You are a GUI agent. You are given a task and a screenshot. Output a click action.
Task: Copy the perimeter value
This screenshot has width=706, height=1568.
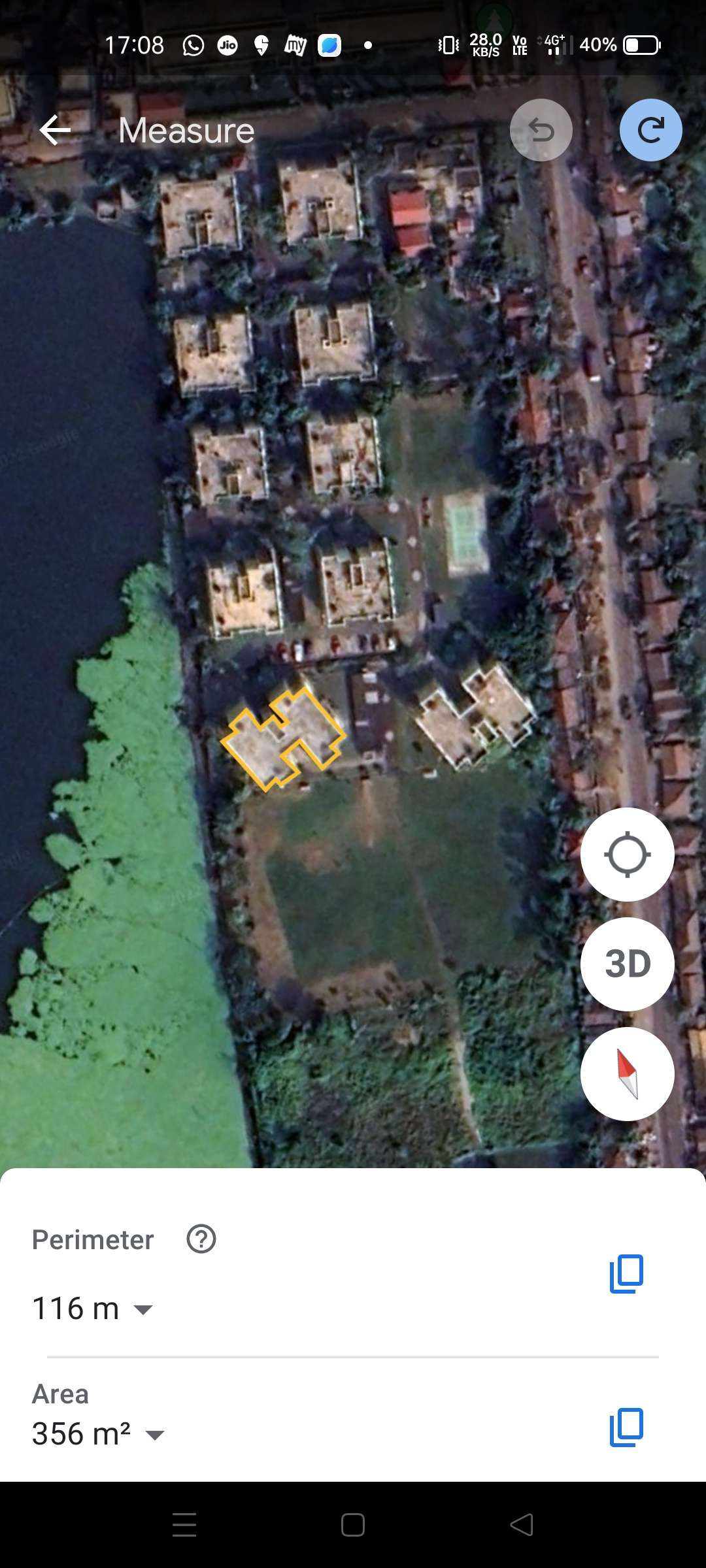point(626,1274)
